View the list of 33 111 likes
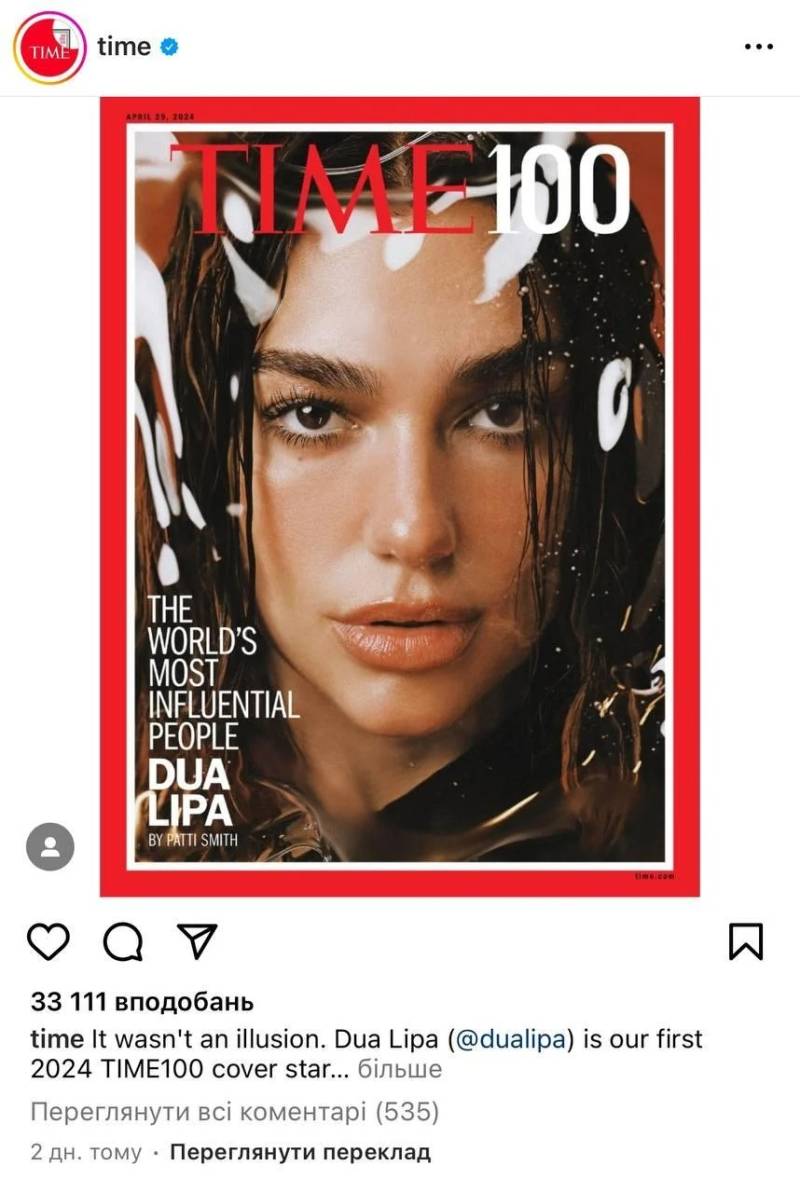Image resolution: width=800 pixels, height=1193 pixels. (x=142, y=1001)
